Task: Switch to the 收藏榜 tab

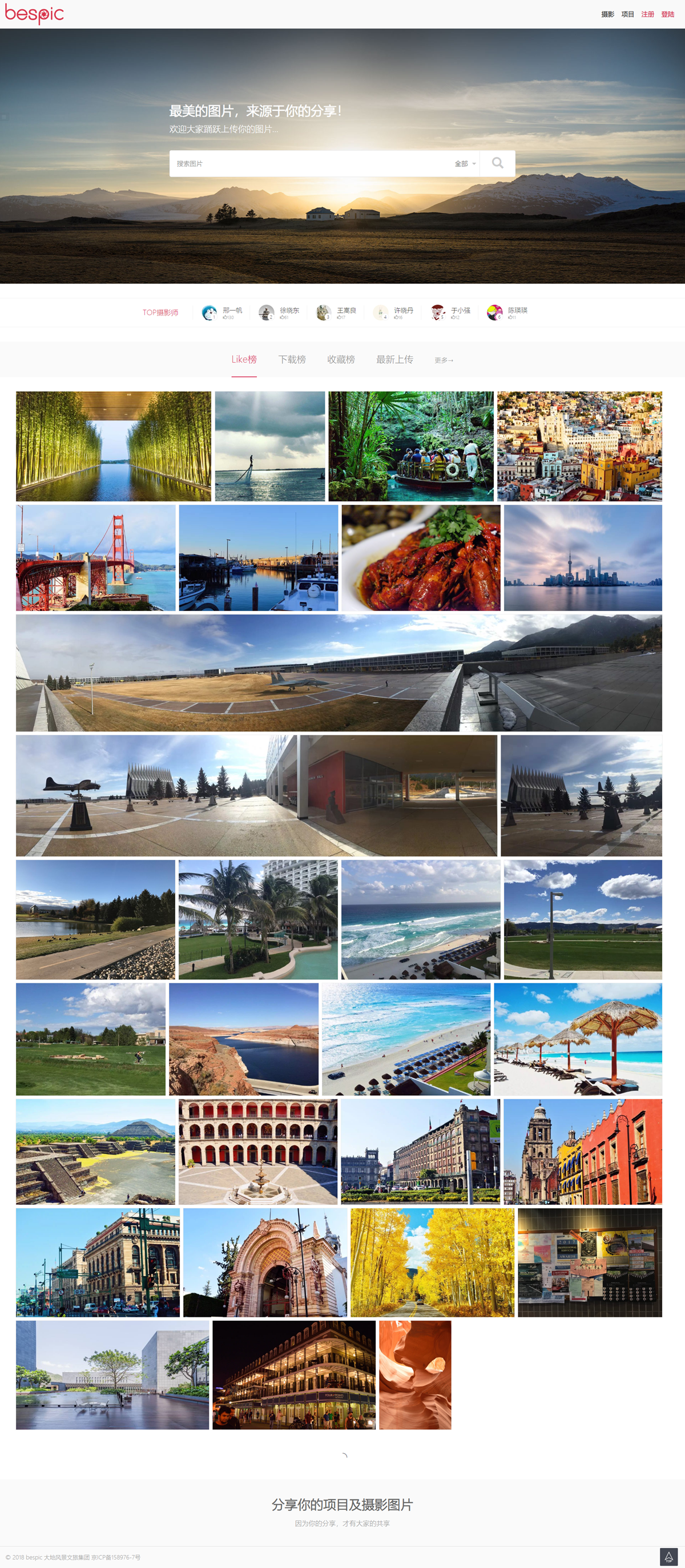Action: click(x=341, y=359)
